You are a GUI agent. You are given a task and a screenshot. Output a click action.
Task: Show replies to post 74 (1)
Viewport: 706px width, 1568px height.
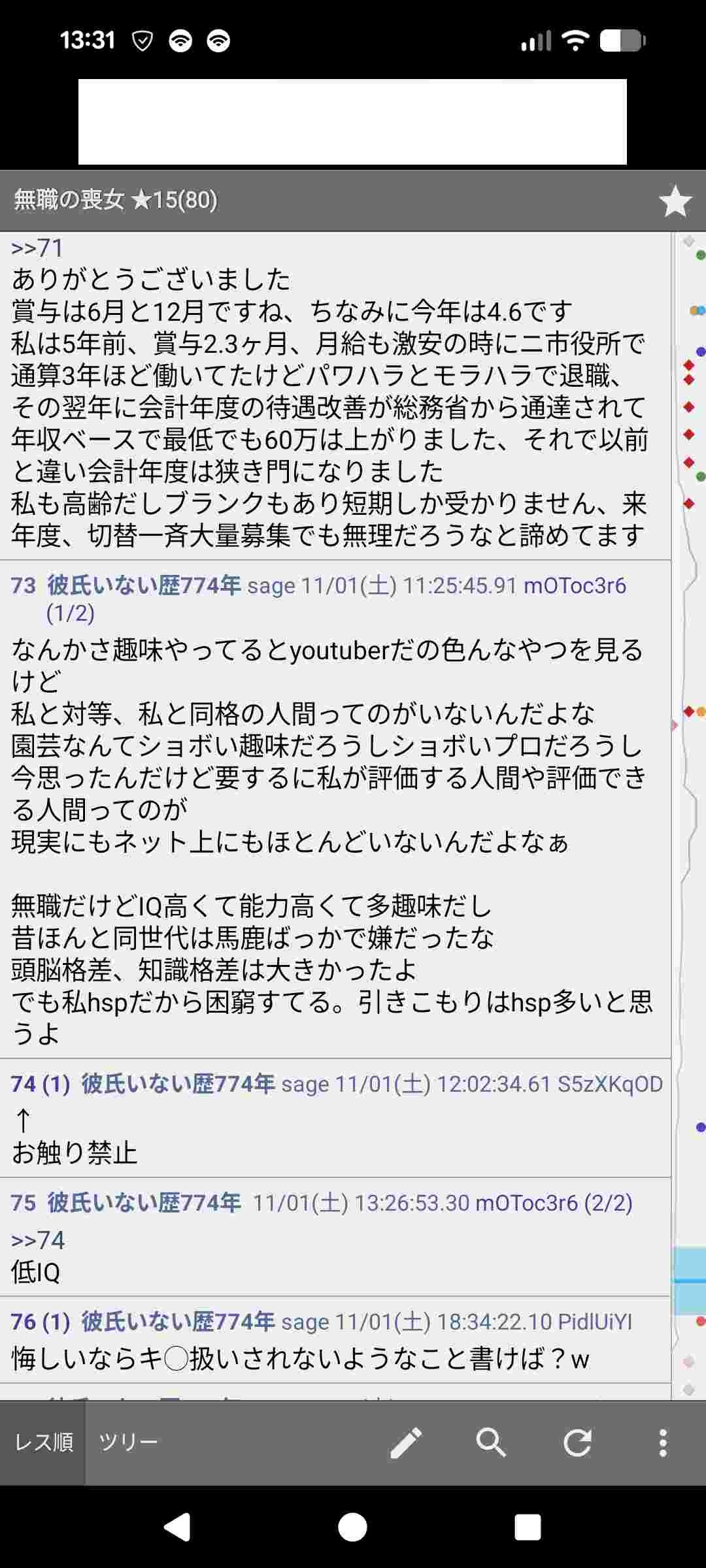pos(41,1084)
